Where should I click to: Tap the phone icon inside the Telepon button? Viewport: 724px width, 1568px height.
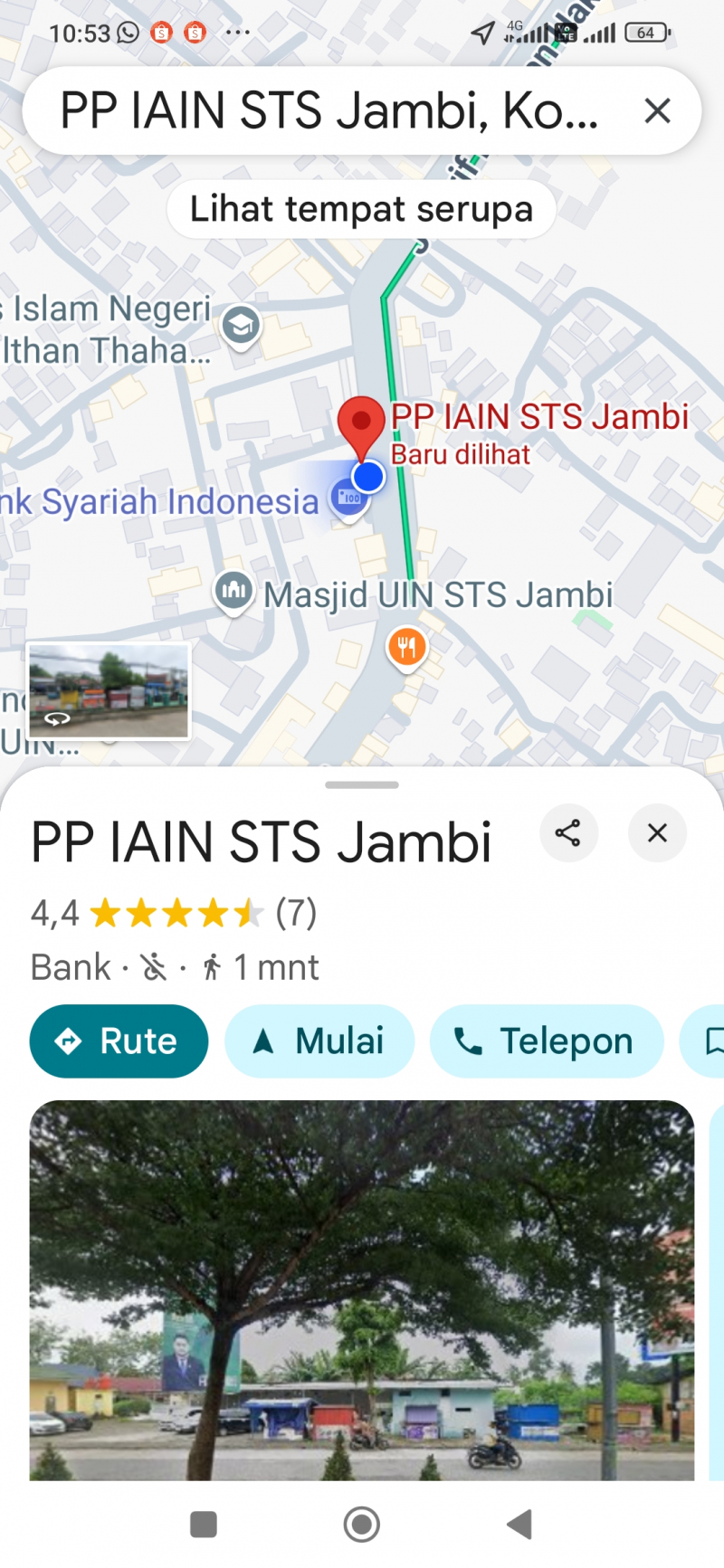point(471,1041)
